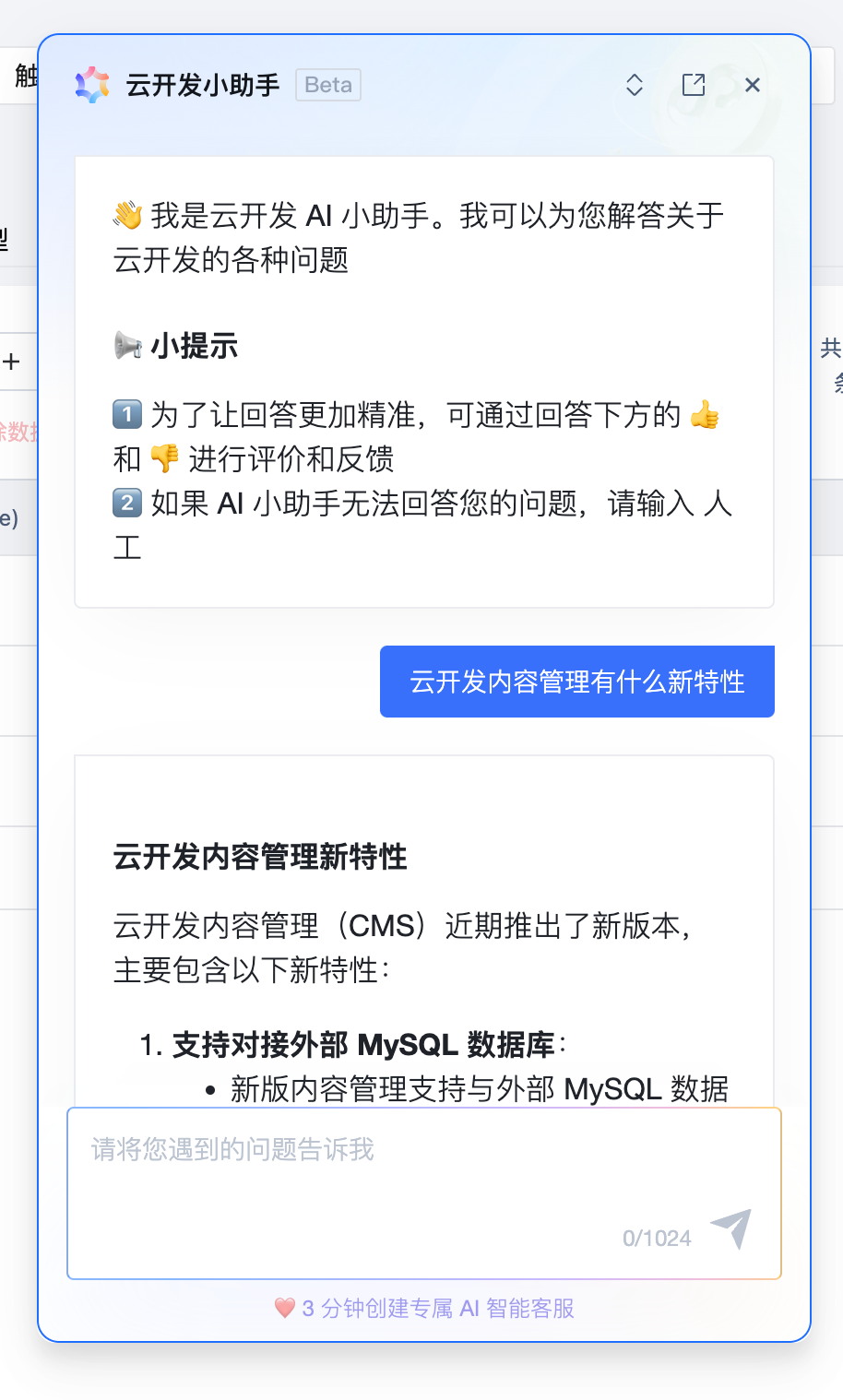Close the 云开发小助手 chat panel
Viewport: 843px width, 1400px height.
(x=752, y=85)
